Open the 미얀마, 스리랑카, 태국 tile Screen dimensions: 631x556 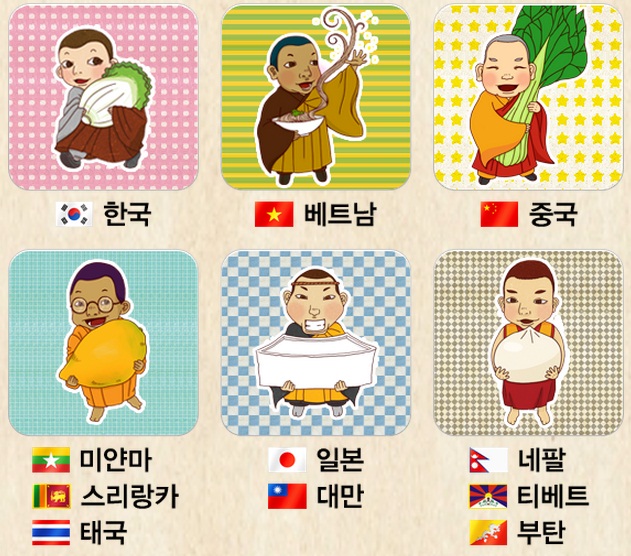103,343
